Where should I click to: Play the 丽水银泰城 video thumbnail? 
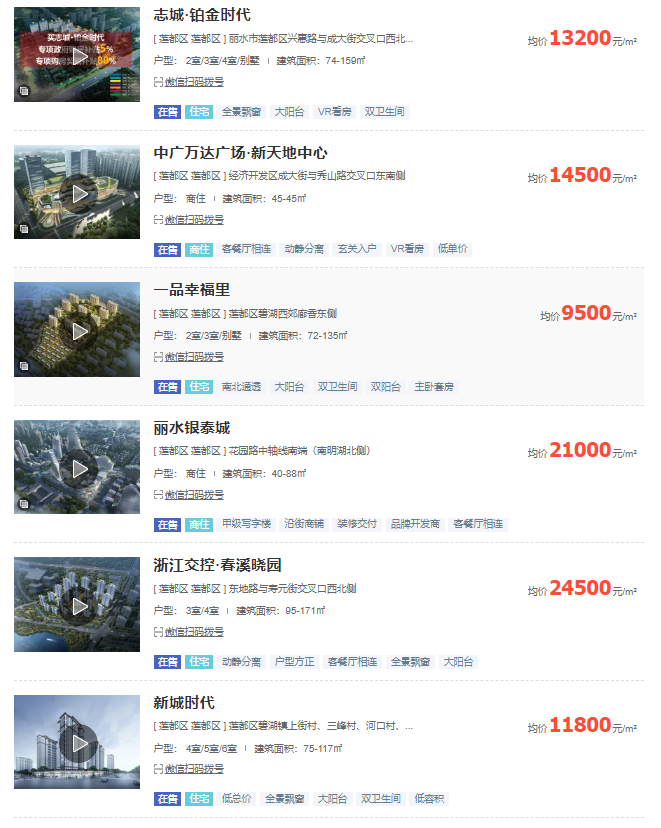click(77, 467)
